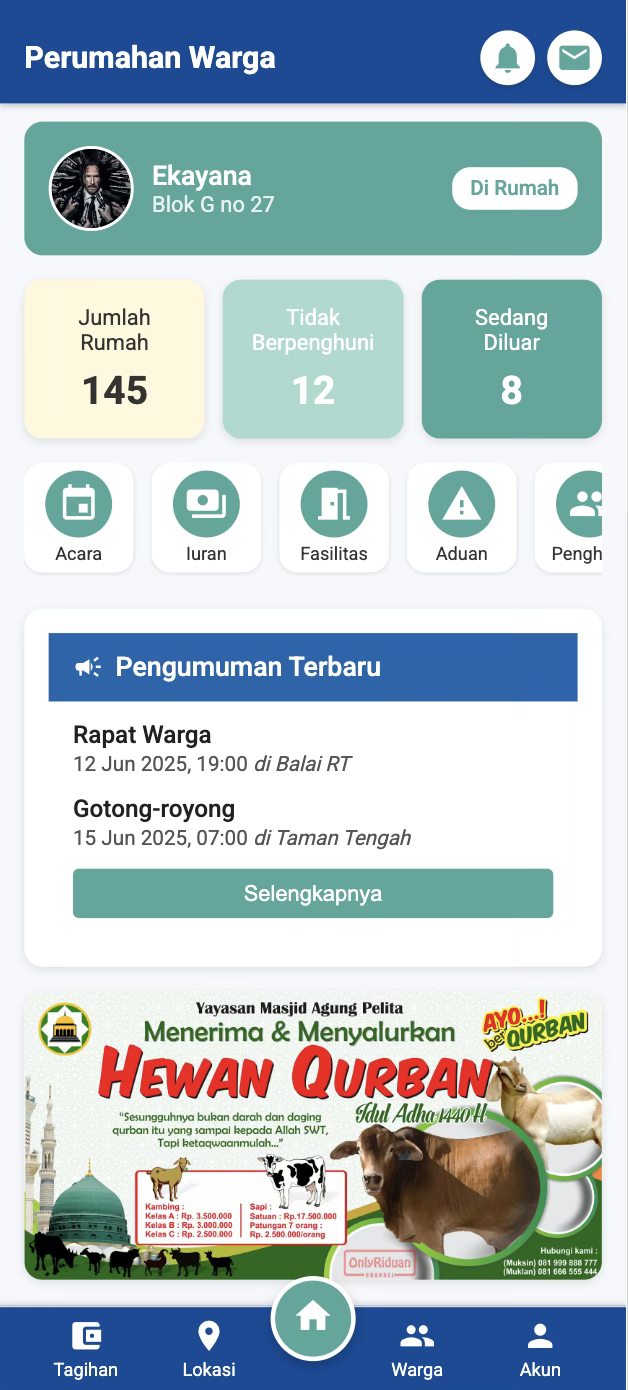Switch to the Akun tab
The height and width of the screenshot is (1390, 628).
[x=540, y=1348]
